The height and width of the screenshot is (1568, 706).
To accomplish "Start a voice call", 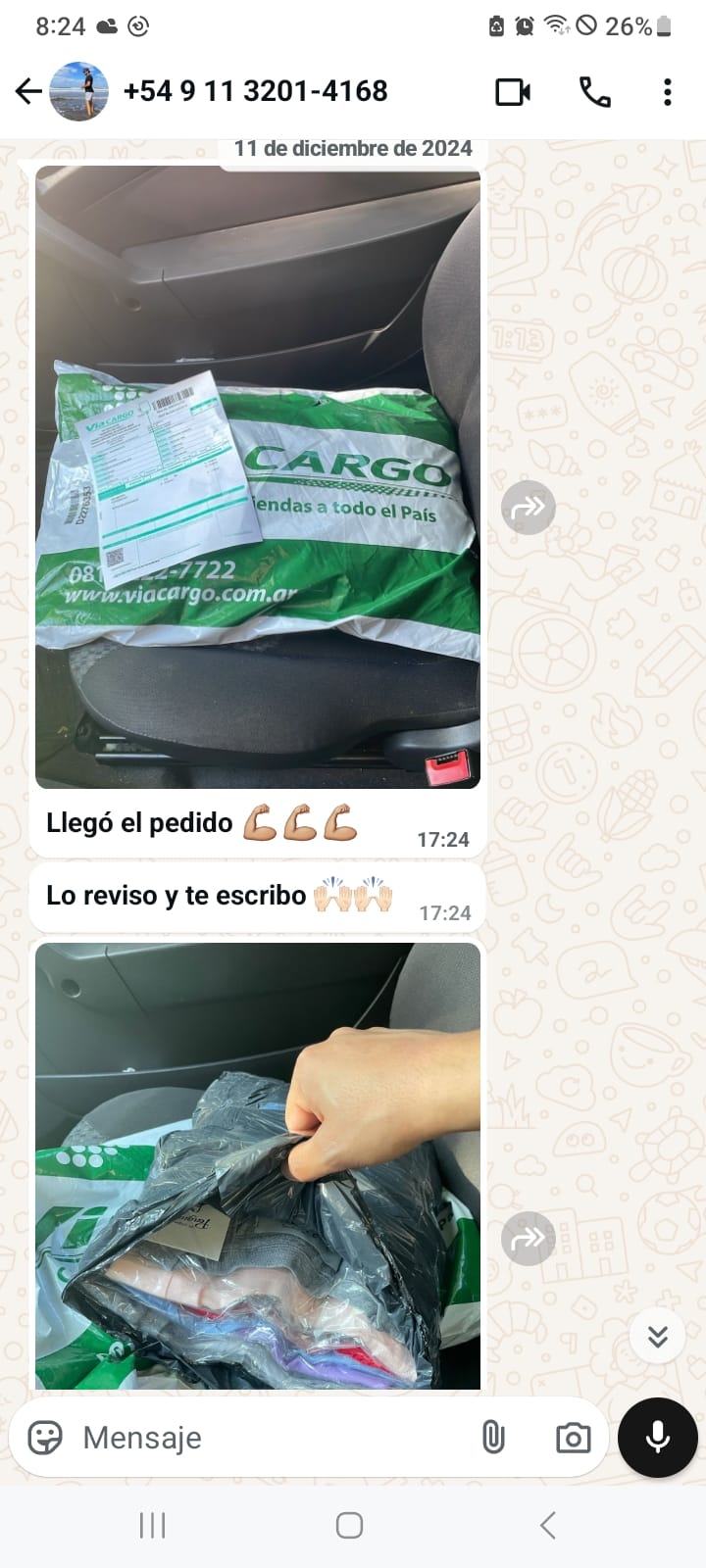I will (594, 92).
